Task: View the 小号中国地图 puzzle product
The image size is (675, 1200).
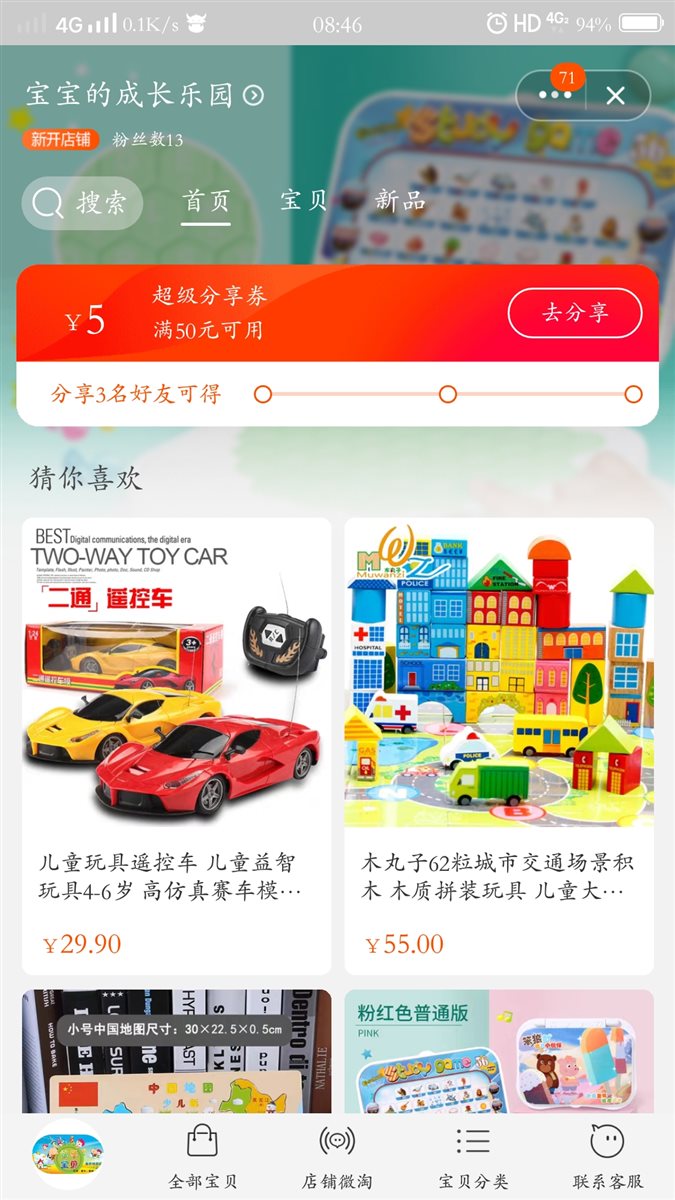Action: (176, 1052)
